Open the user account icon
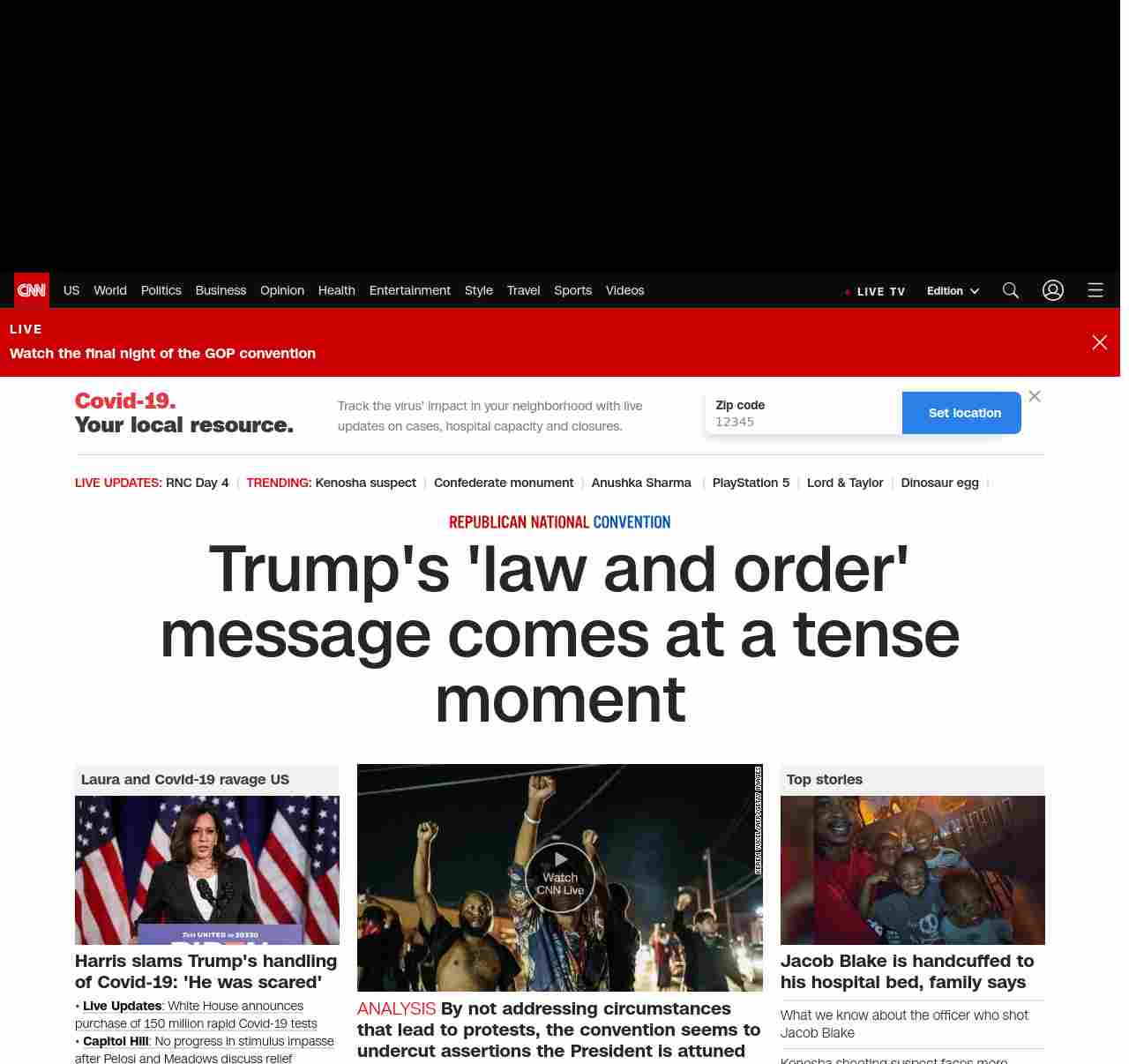This screenshot has width=1129, height=1064. [x=1053, y=290]
